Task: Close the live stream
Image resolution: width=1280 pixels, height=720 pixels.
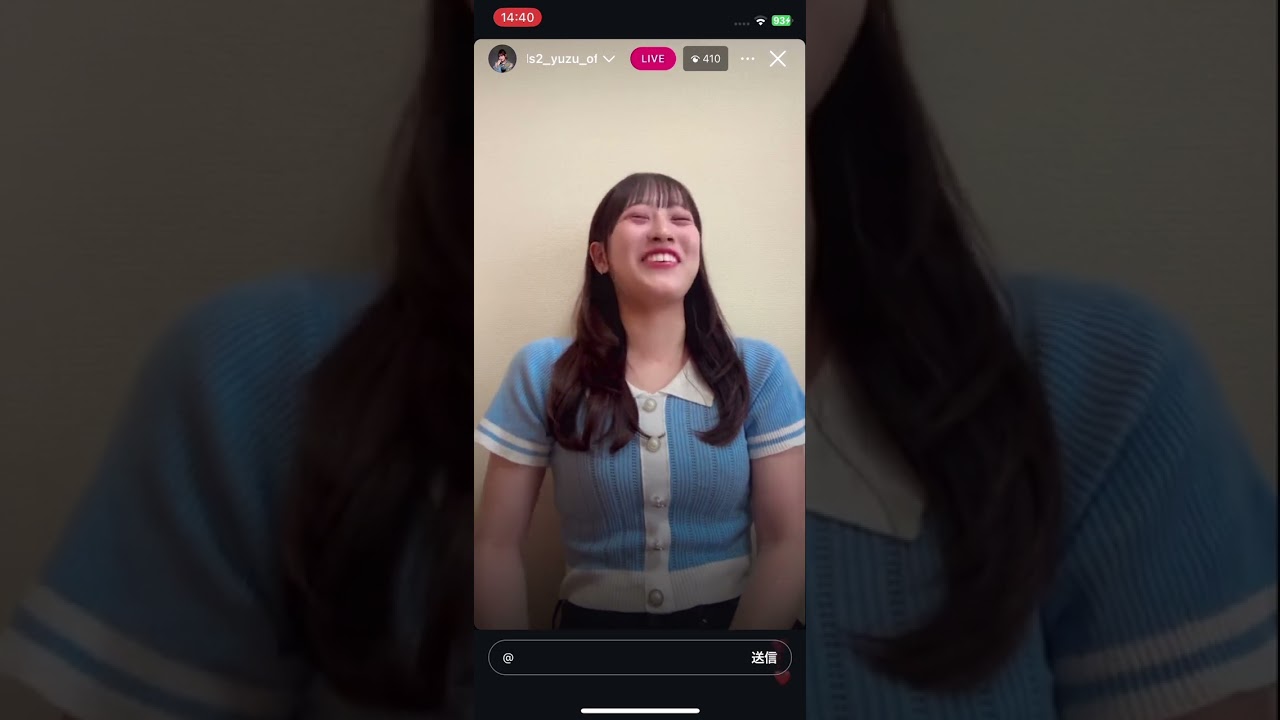Action: click(x=777, y=59)
